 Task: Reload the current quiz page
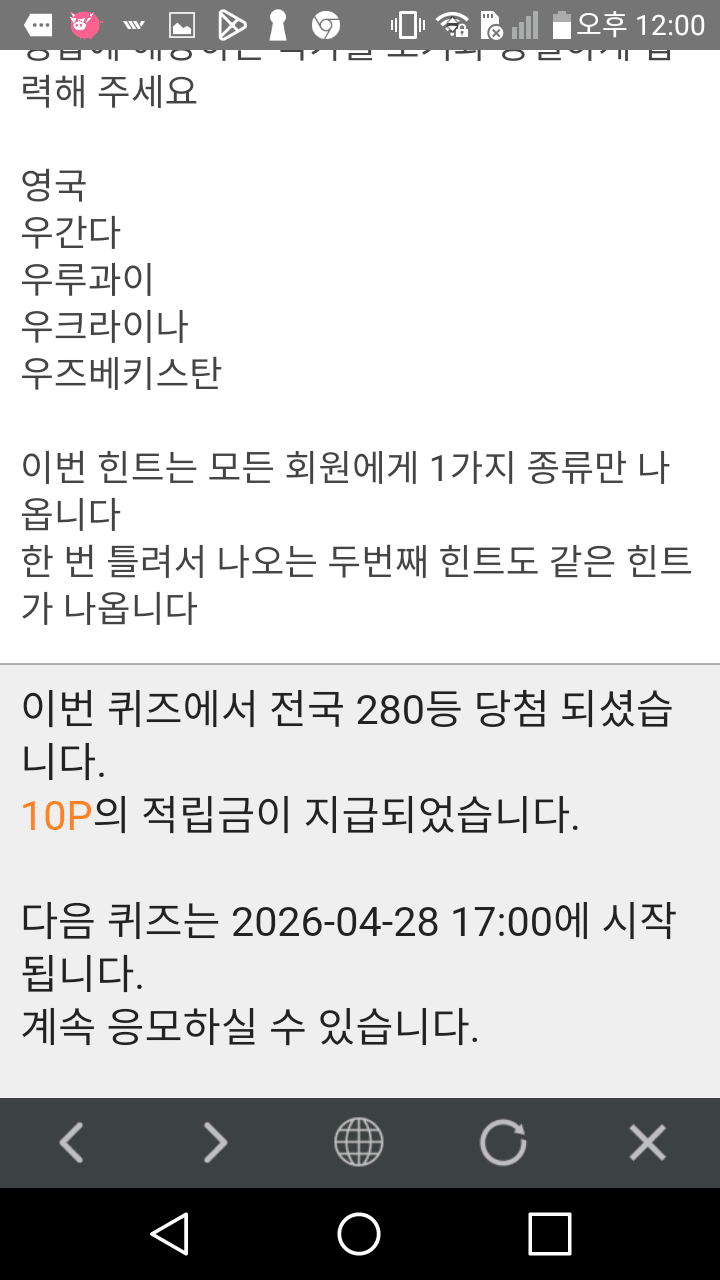tap(502, 1142)
